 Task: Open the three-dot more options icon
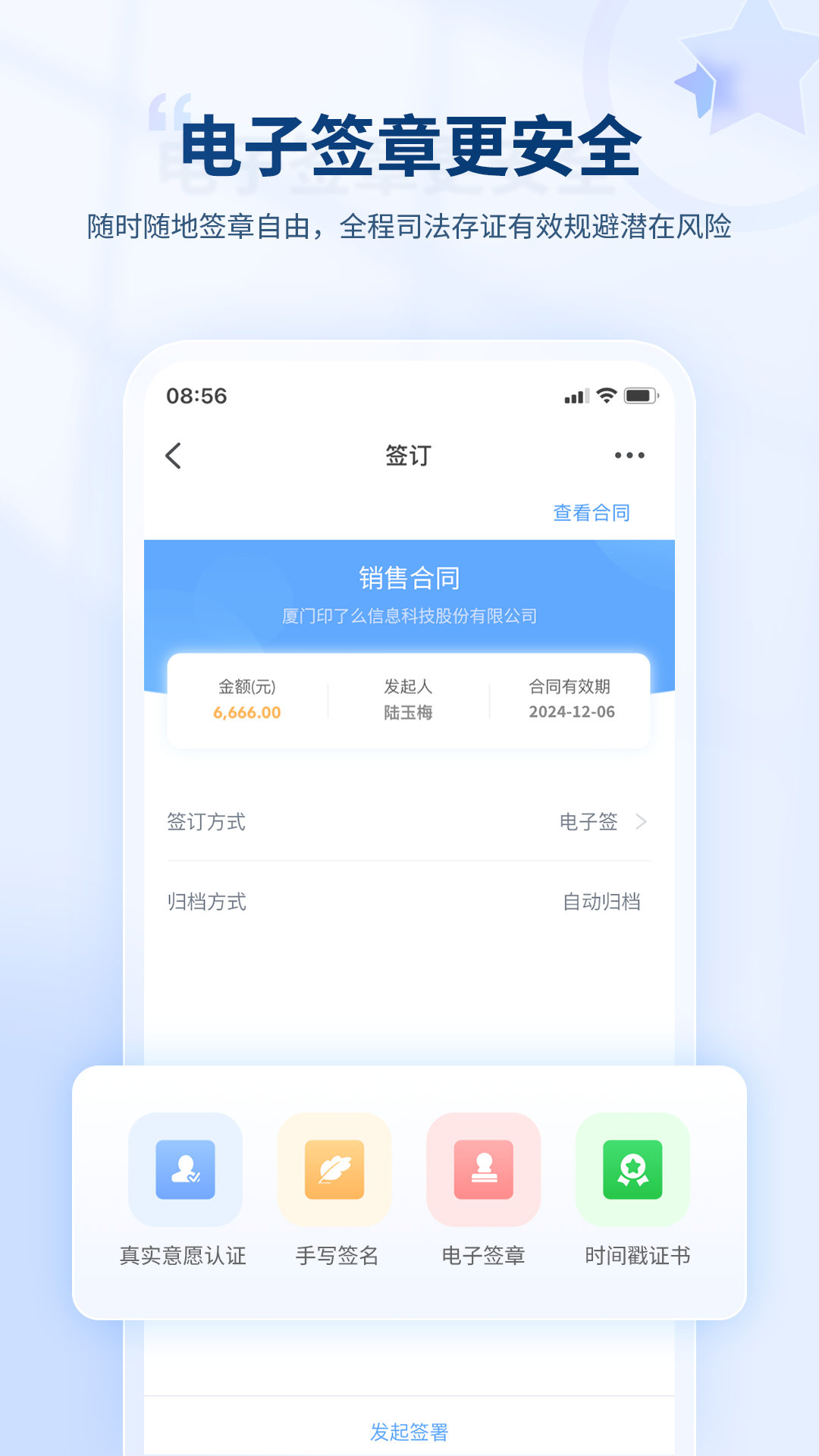point(628,455)
